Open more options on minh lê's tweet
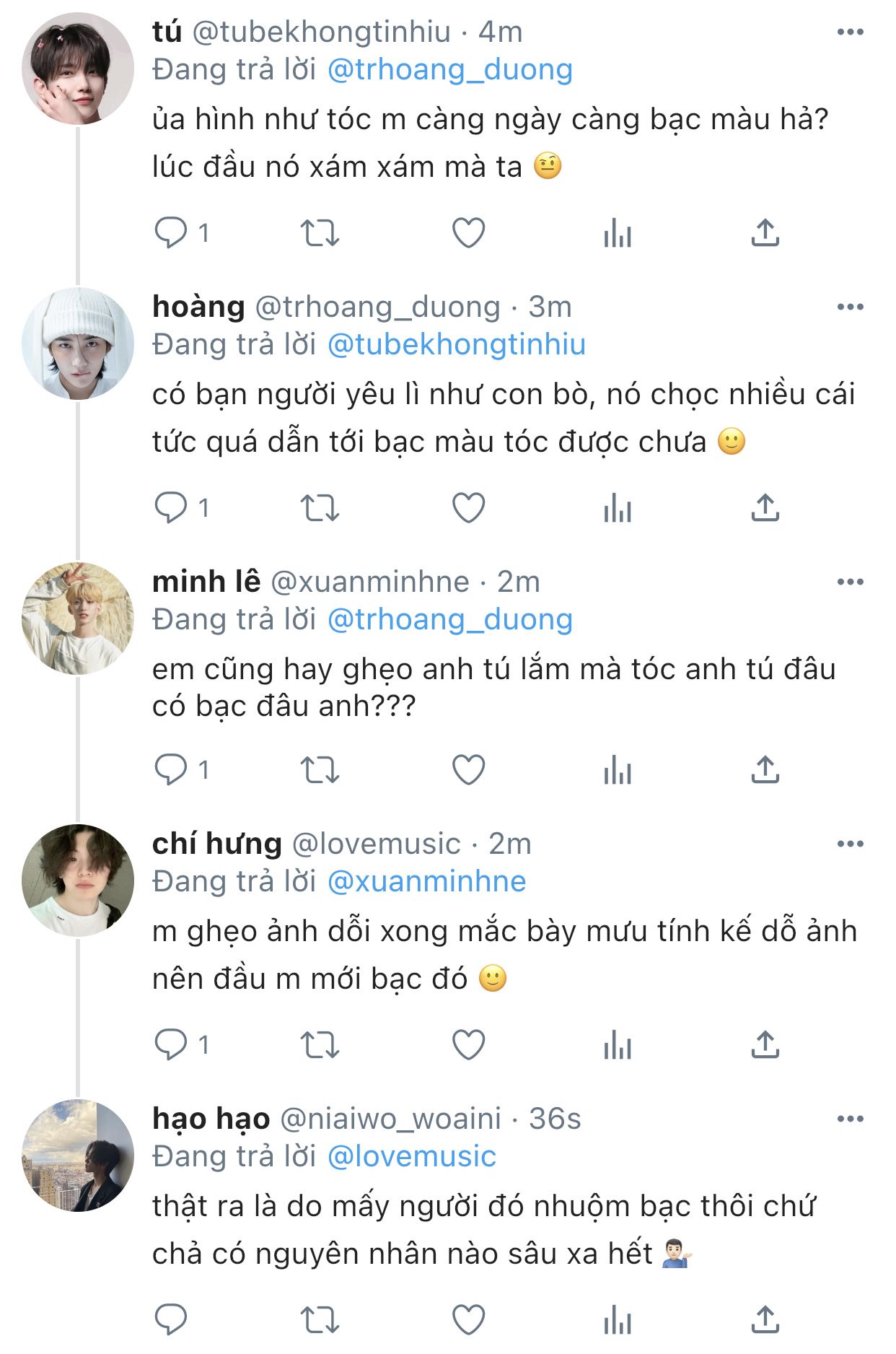Screen dimensions: 896x1354 click(850, 582)
